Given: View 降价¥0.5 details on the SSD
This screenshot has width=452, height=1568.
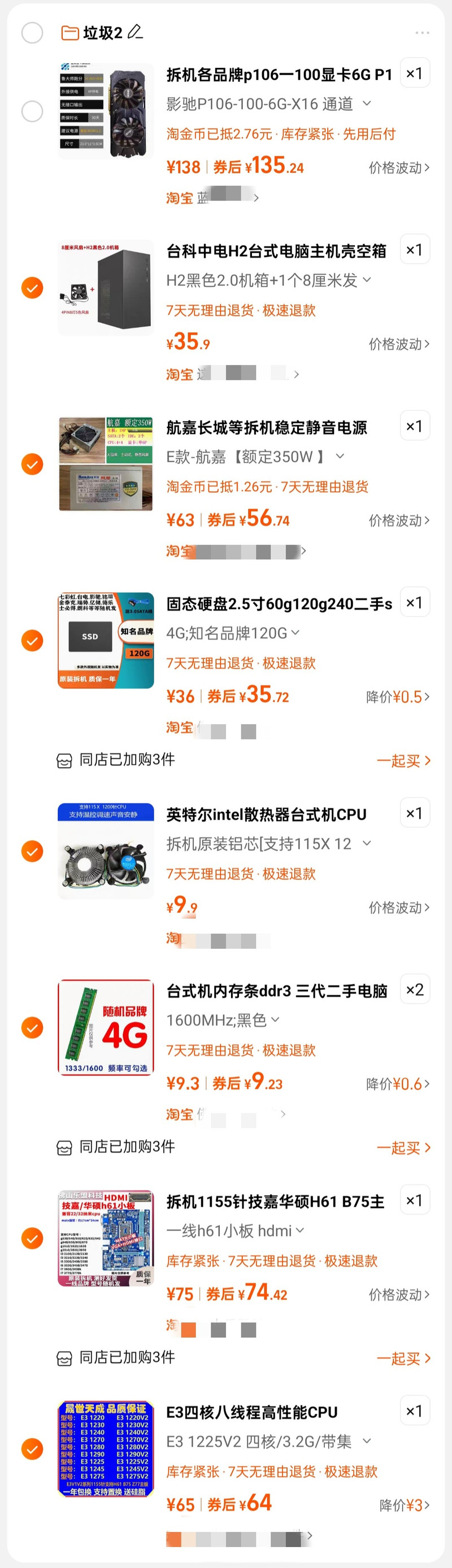Looking at the screenshot, I should (x=398, y=697).
